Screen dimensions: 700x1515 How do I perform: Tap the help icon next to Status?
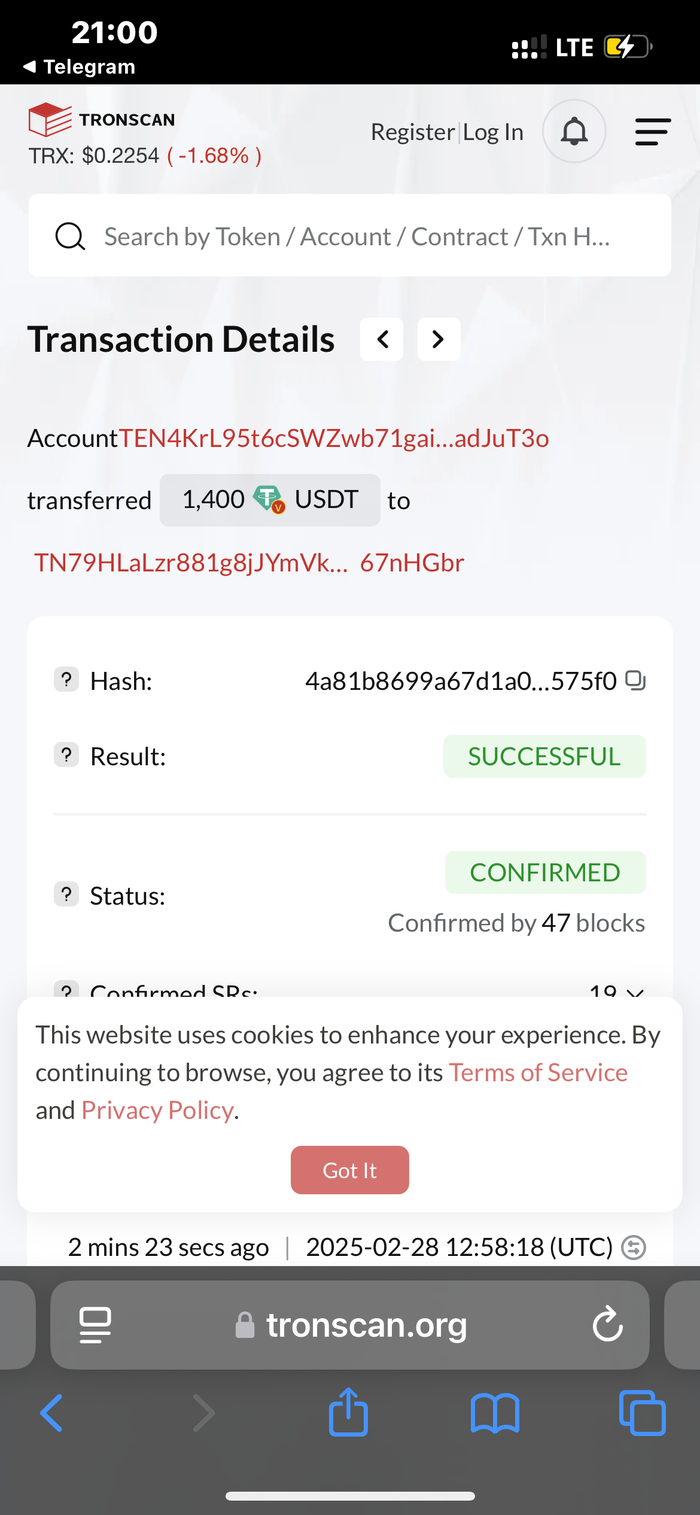coord(66,894)
